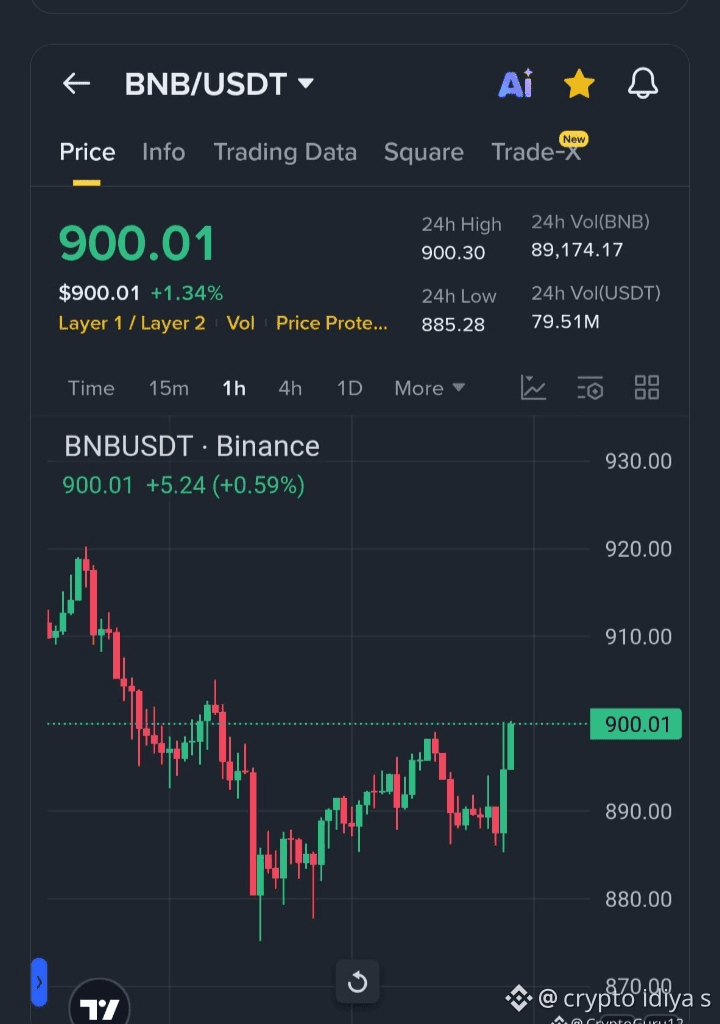Tap the Layer 1 / Layer 2 tag

[132, 323]
